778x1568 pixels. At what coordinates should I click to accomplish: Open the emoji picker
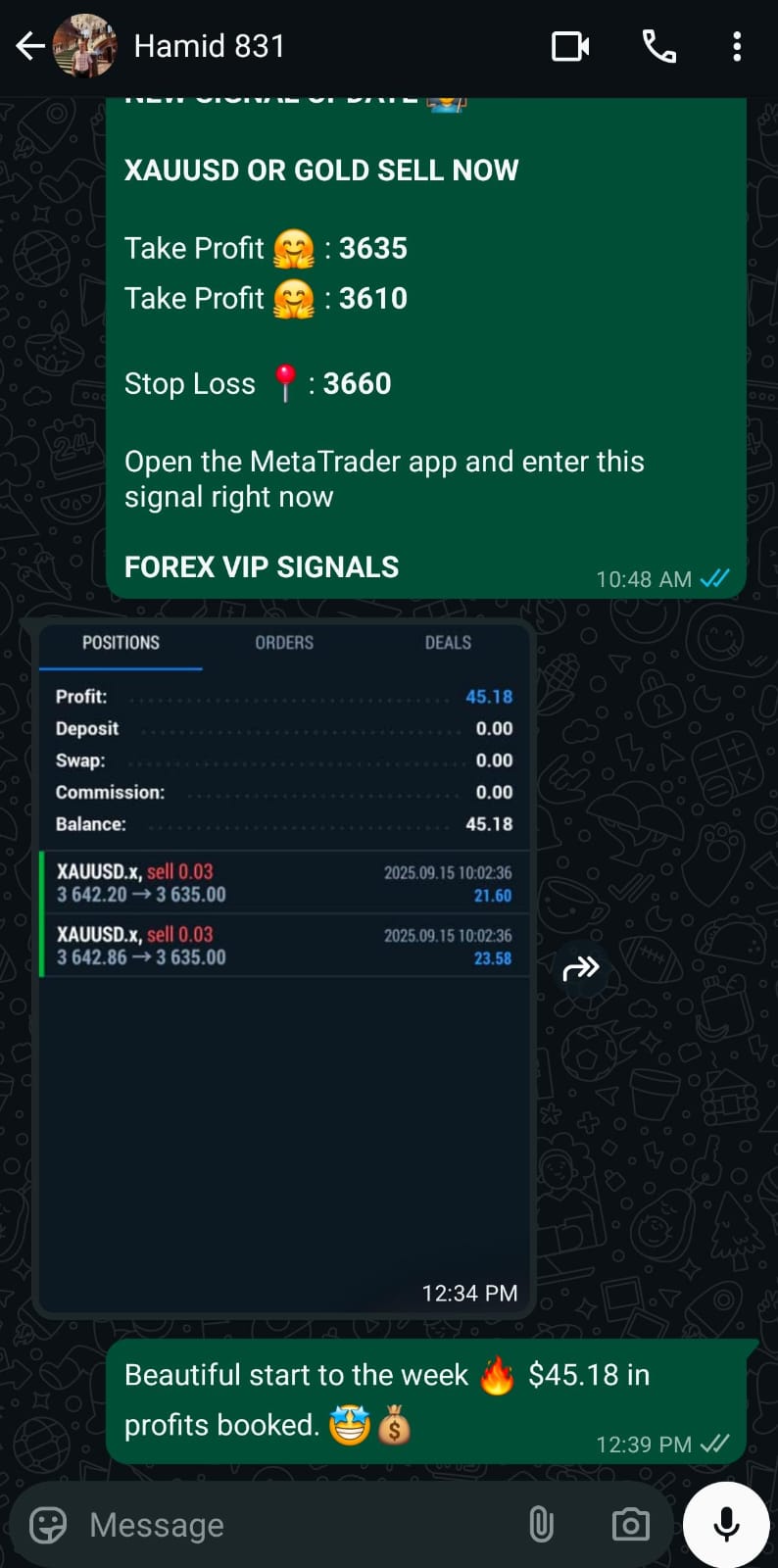pos(48,1525)
